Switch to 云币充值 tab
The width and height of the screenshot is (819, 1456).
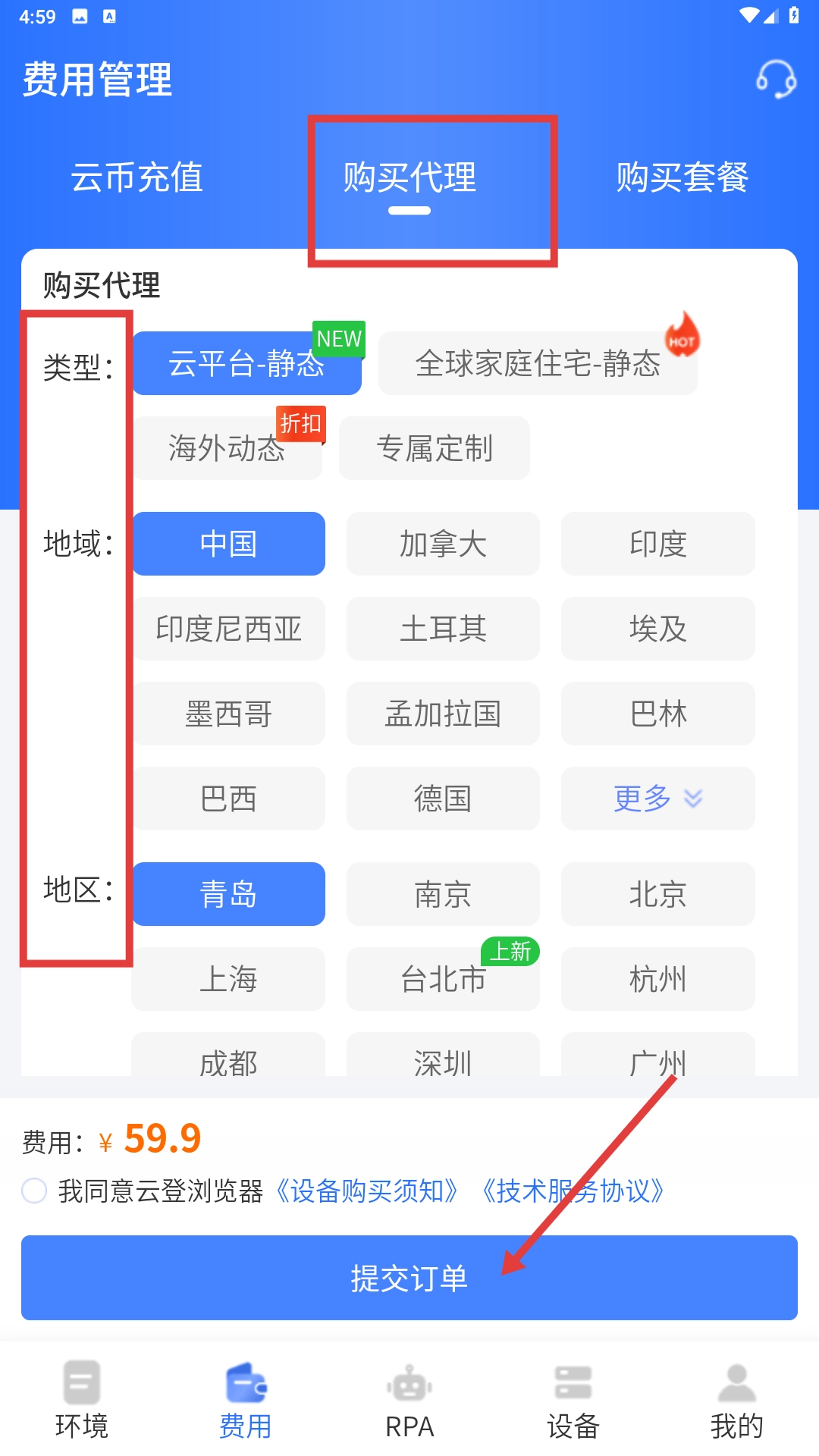[137, 177]
